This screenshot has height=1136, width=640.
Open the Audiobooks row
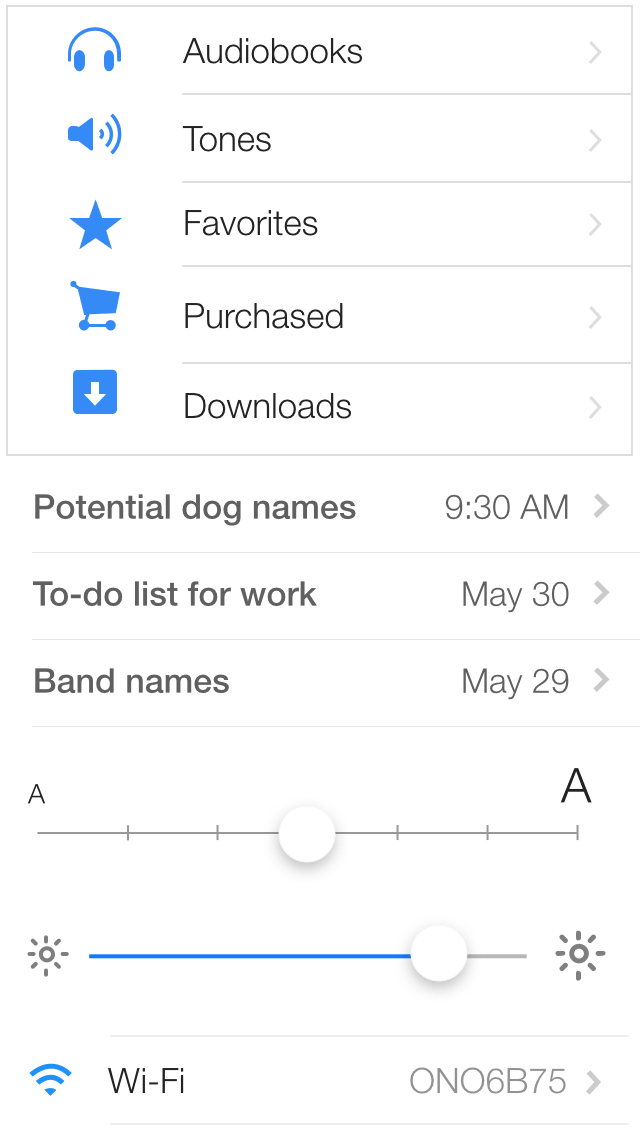tap(320, 51)
